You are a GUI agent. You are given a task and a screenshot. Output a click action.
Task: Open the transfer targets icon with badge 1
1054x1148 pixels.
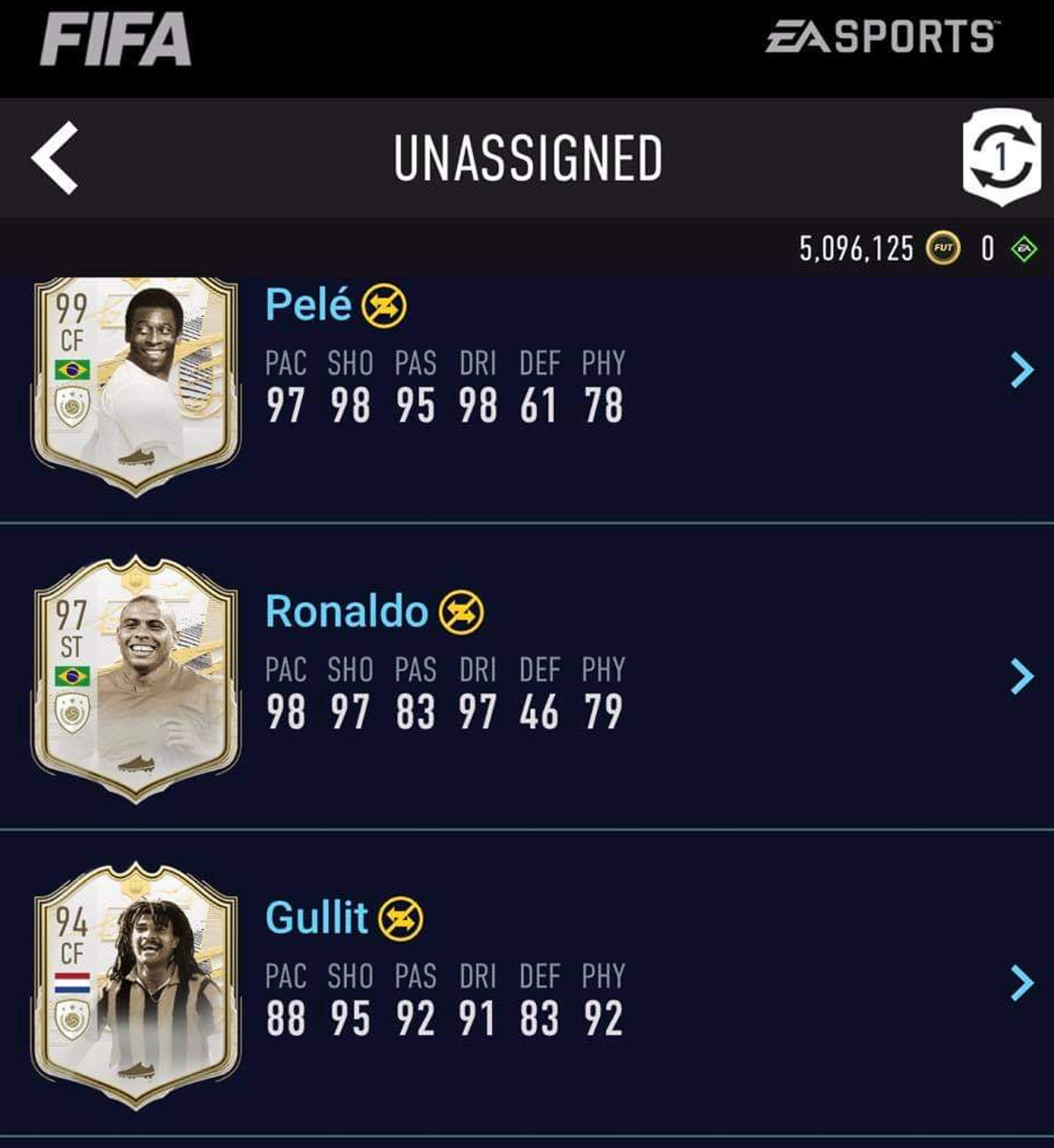click(1001, 156)
